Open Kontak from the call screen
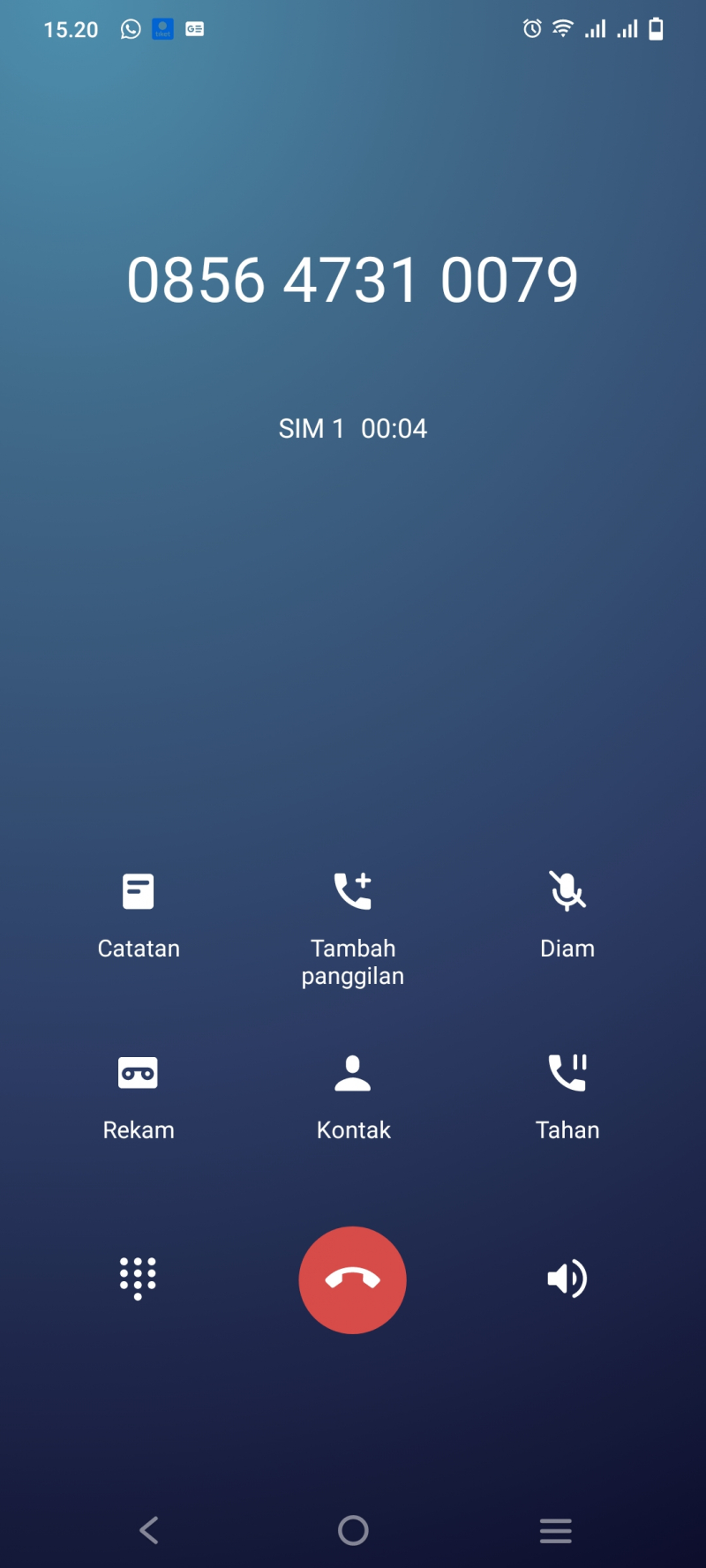Viewport: 706px width, 1568px height. (353, 1094)
